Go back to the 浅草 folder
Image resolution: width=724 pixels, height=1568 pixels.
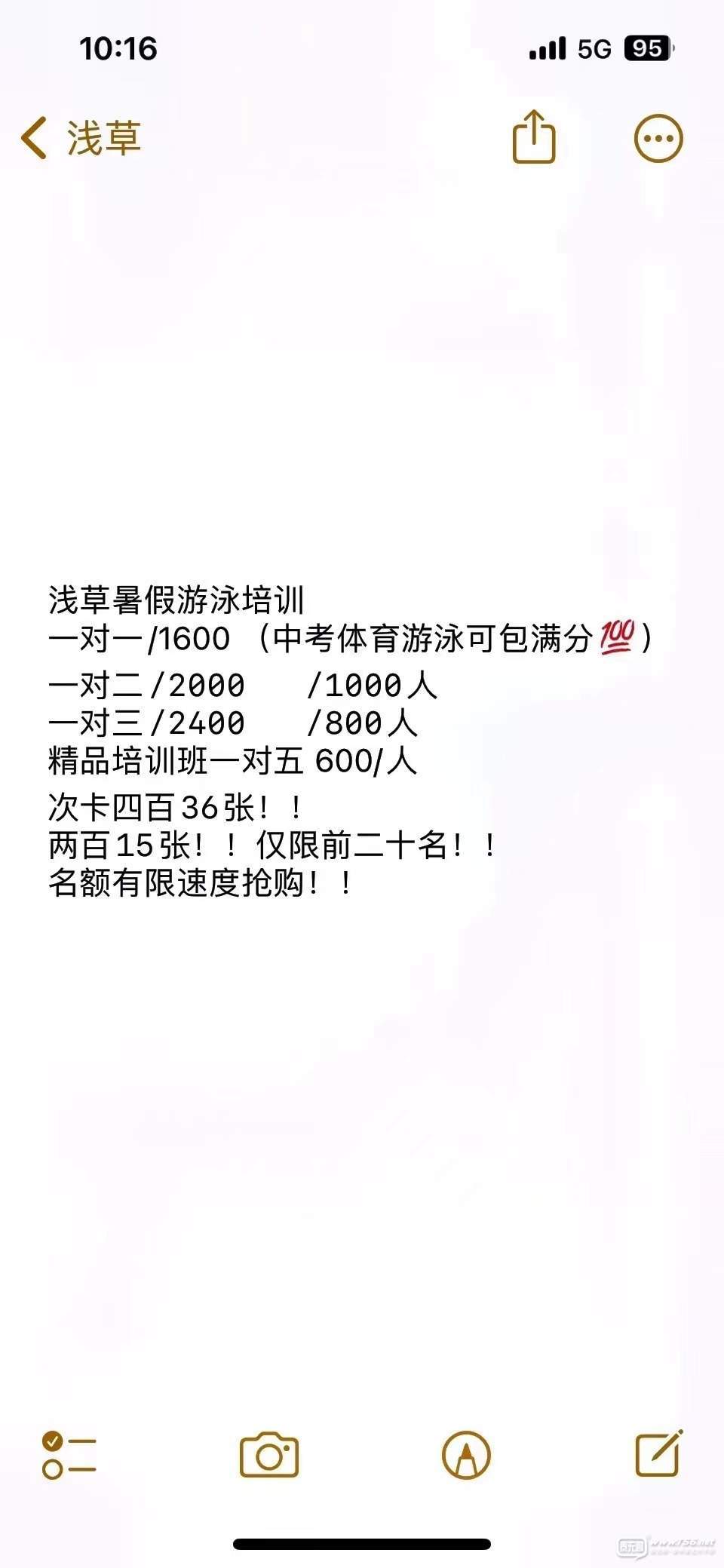click(x=81, y=138)
